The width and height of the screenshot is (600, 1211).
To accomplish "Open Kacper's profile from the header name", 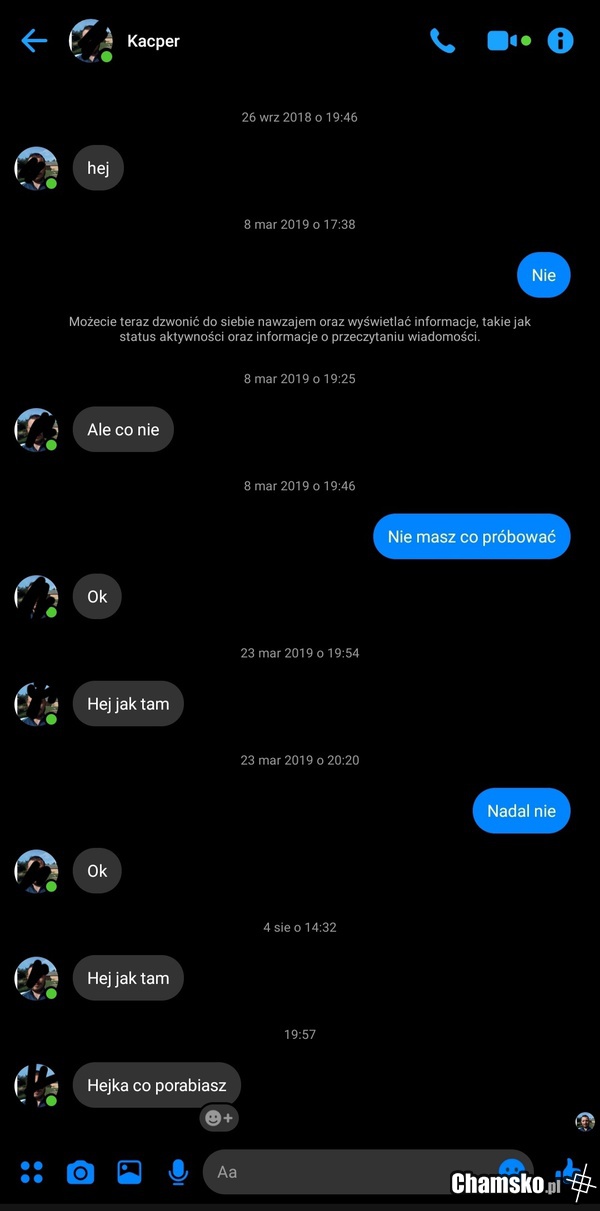I will click(153, 41).
